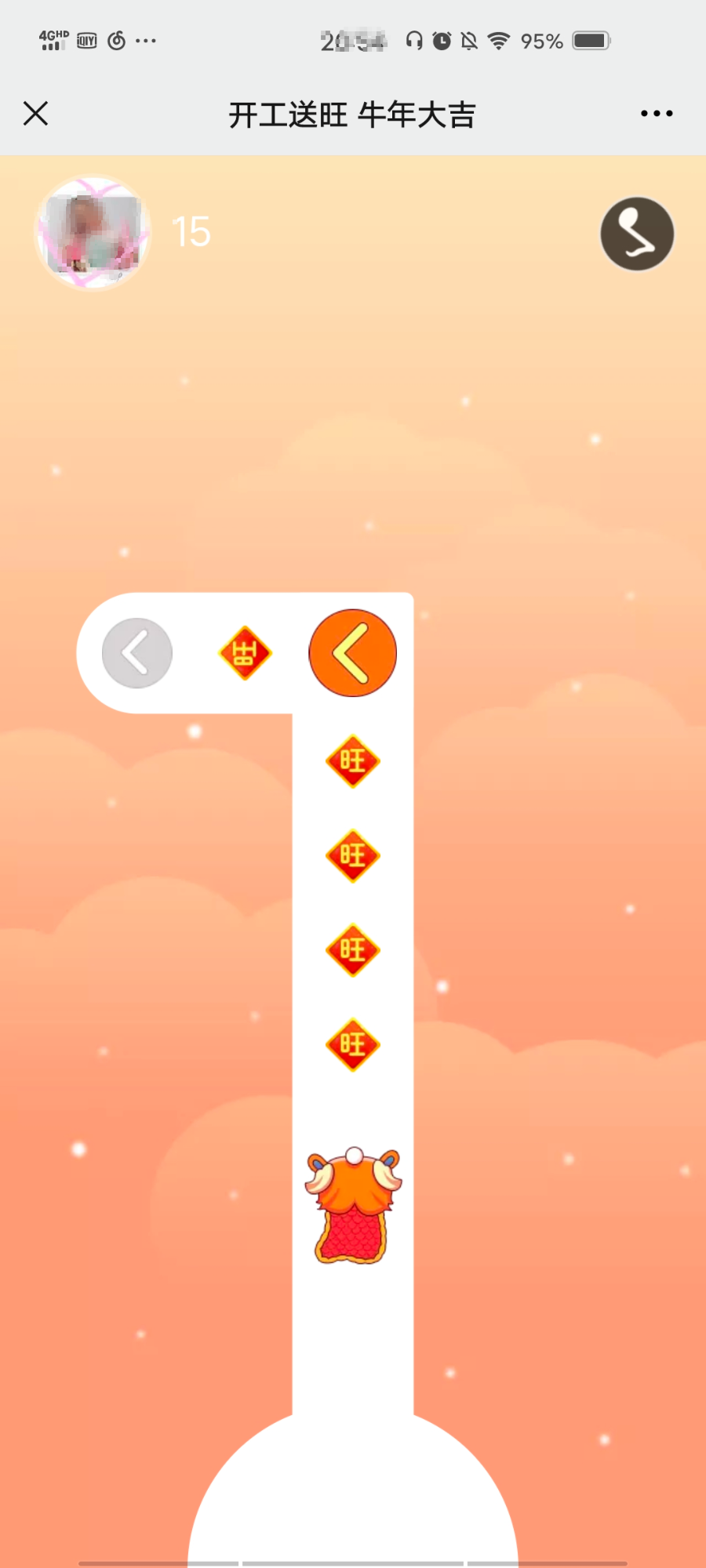Viewport: 706px width, 1568px height.
Task: Tap the gray left-arrow button
Action: 137,653
